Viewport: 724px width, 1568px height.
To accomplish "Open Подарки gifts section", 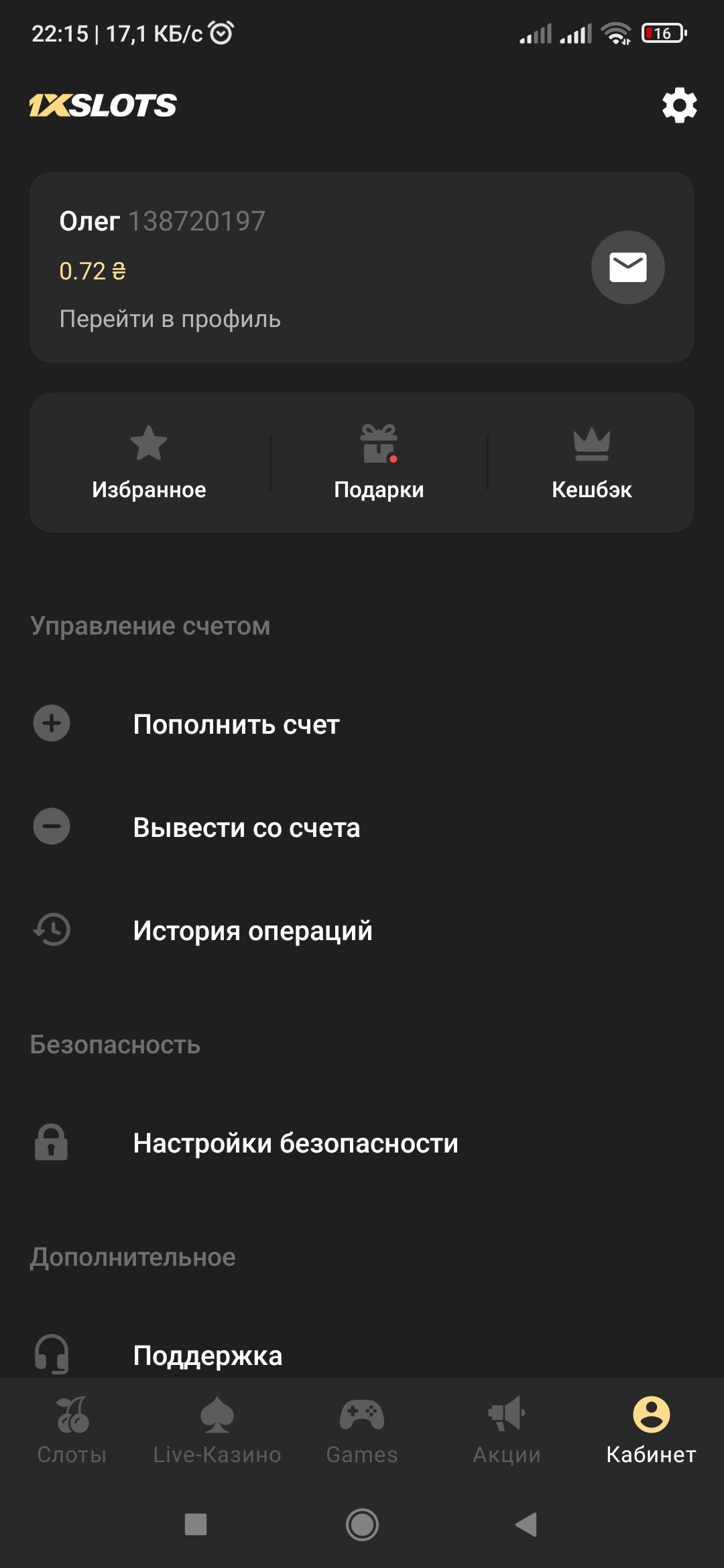I will pyautogui.click(x=379, y=462).
